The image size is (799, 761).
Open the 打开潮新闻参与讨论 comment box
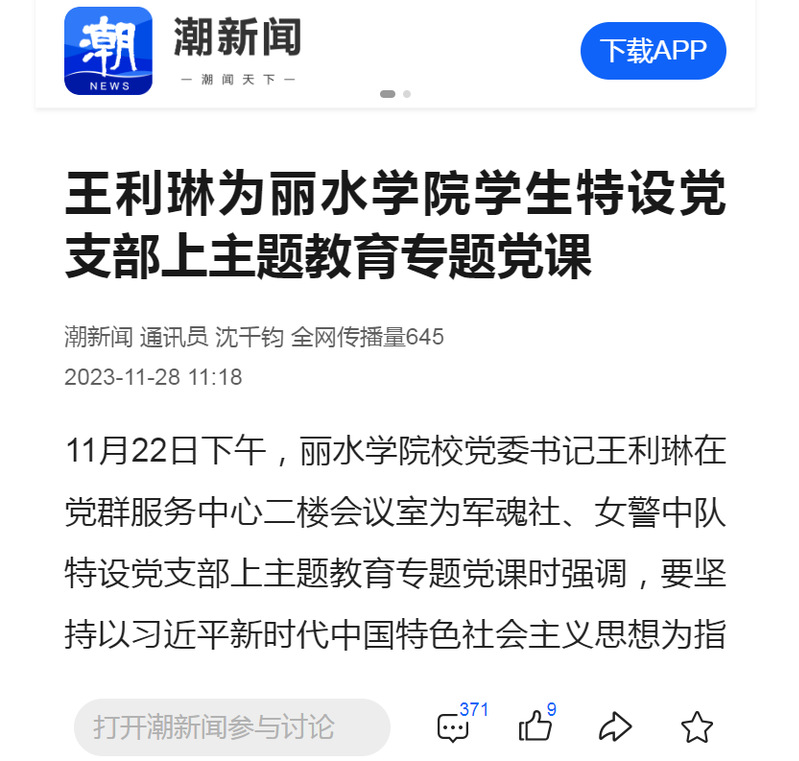pyautogui.click(x=231, y=727)
